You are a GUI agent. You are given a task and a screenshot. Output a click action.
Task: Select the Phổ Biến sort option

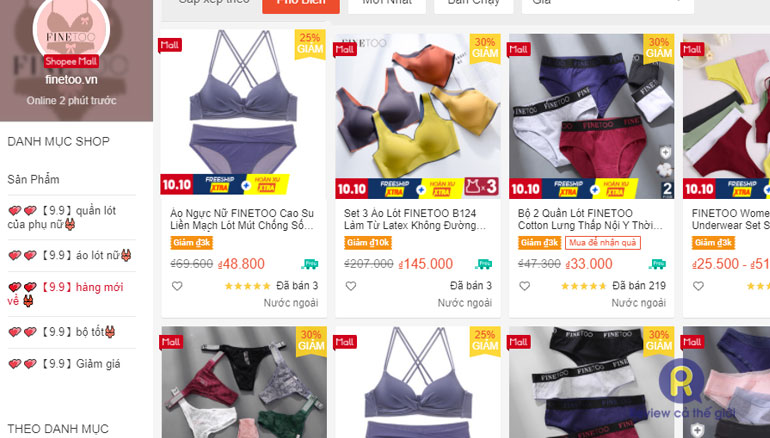301,4
